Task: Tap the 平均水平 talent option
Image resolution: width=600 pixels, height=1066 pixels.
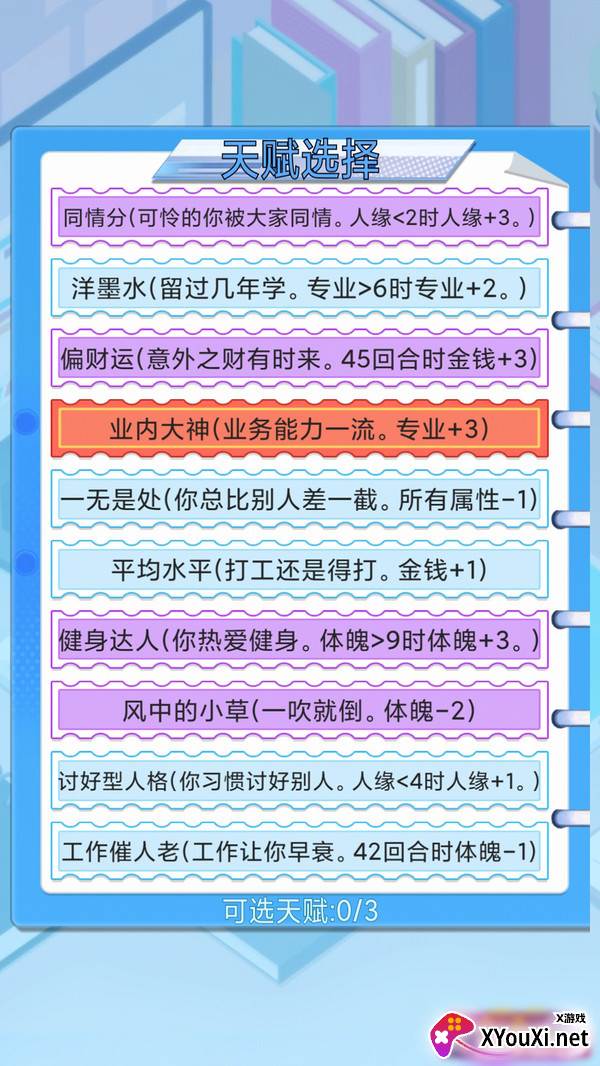Action: (299, 570)
